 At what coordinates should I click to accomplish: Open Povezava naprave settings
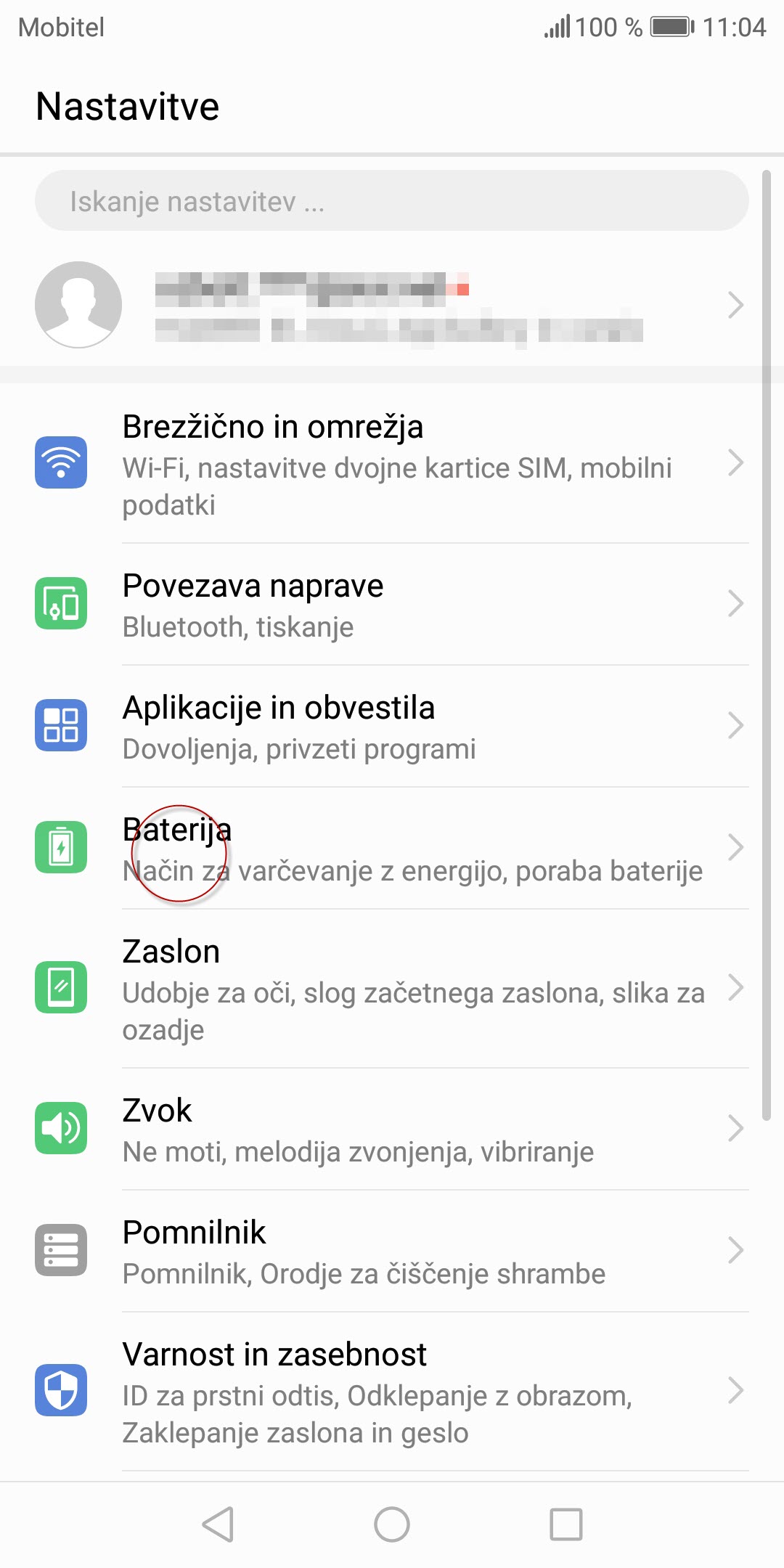[391, 604]
